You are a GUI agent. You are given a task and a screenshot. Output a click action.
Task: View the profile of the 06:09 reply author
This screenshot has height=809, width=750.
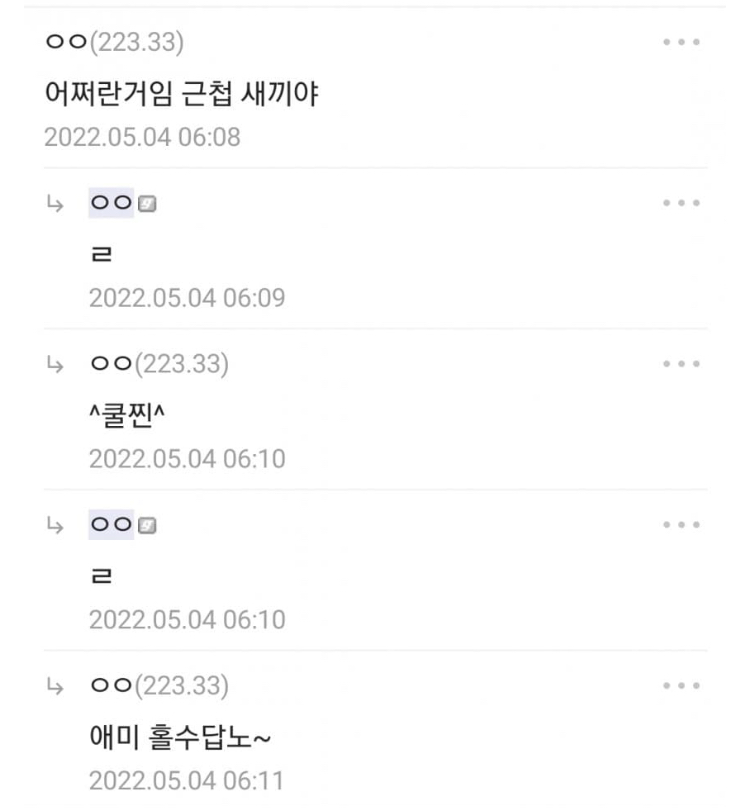tap(112, 204)
